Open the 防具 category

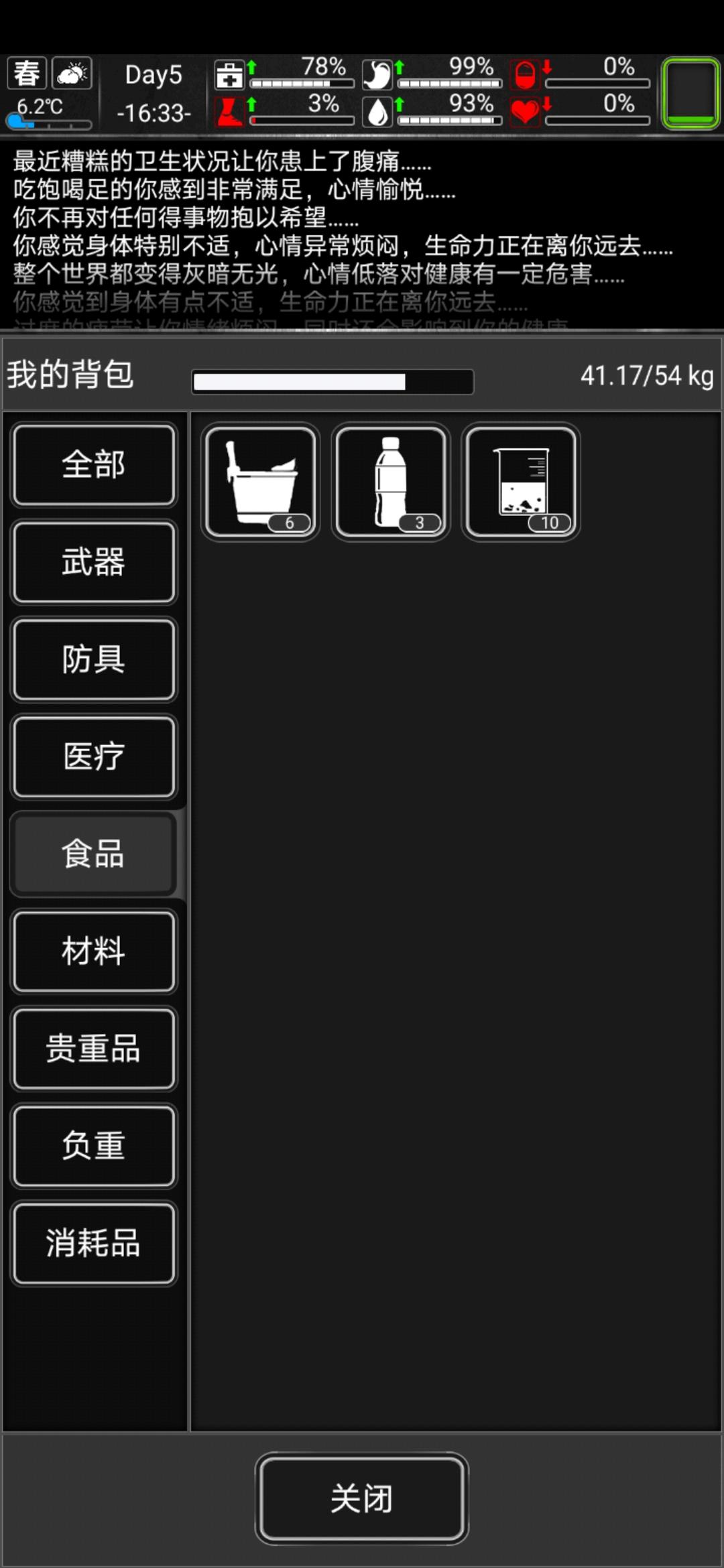coord(94,659)
